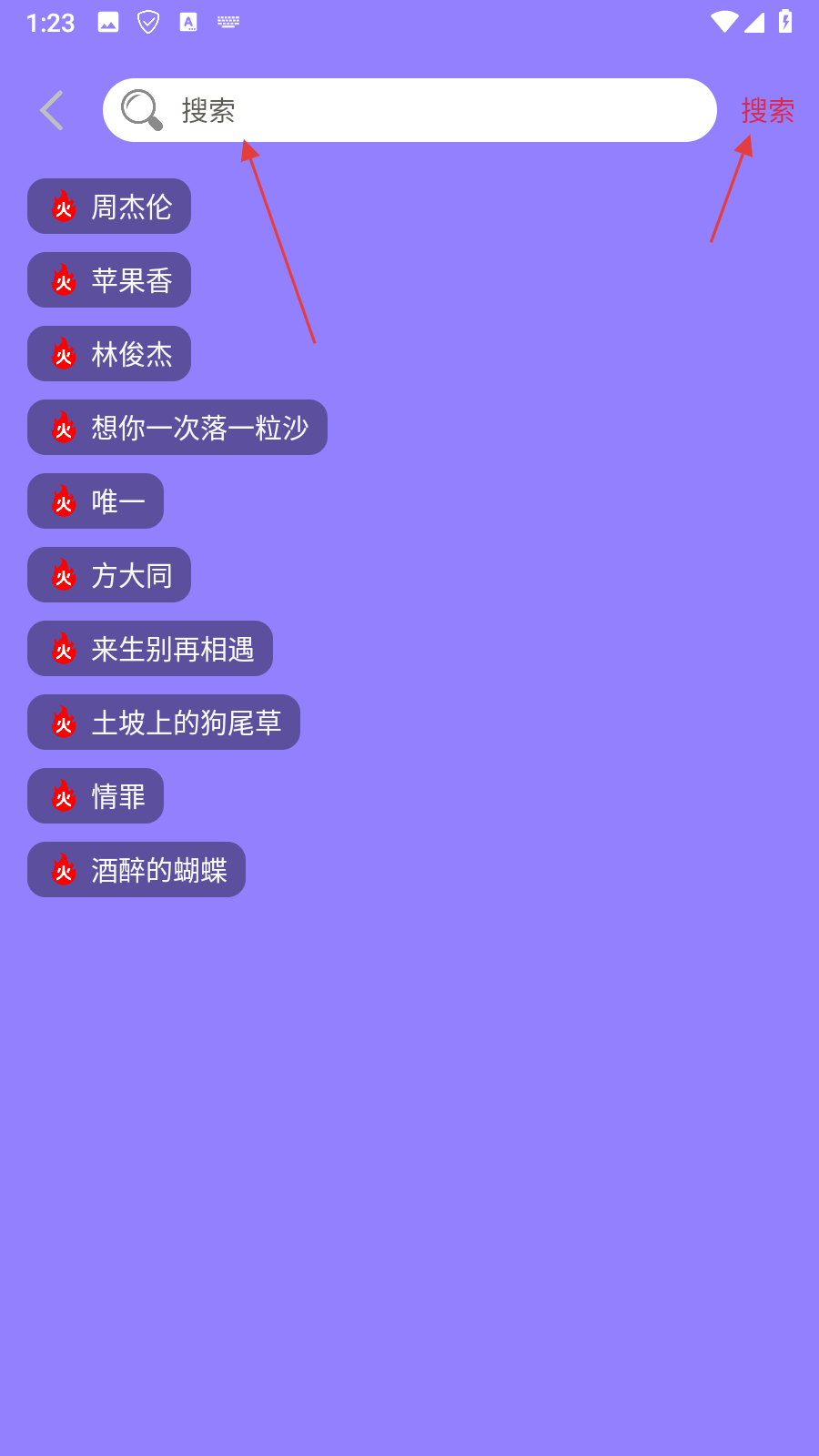The image size is (819, 1456).
Task: Choose 土坡上的狗尾草 from hot searches
Action: [164, 723]
